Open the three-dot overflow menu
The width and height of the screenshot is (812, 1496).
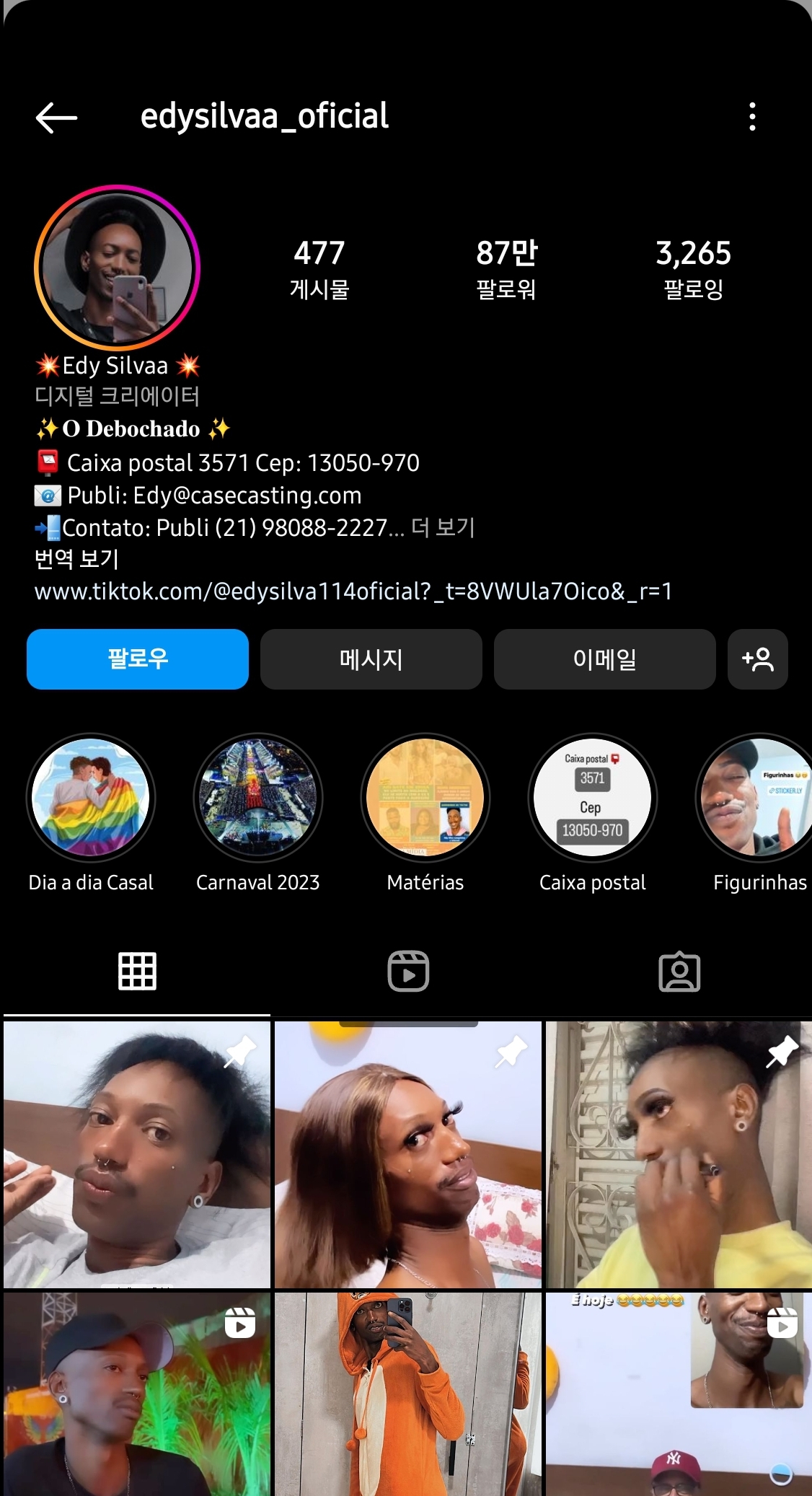752,117
